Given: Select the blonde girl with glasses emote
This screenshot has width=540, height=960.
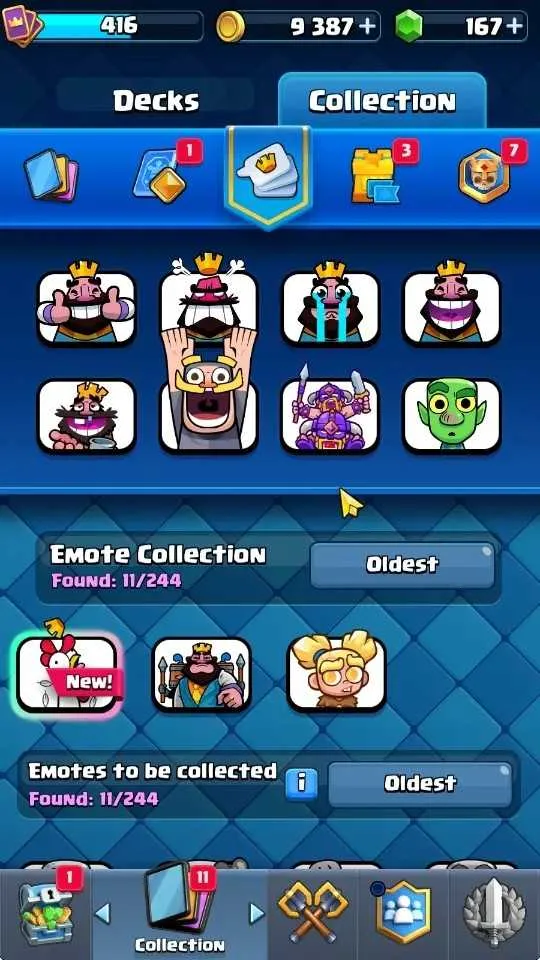Looking at the screenshot, I should coord(336,672).
